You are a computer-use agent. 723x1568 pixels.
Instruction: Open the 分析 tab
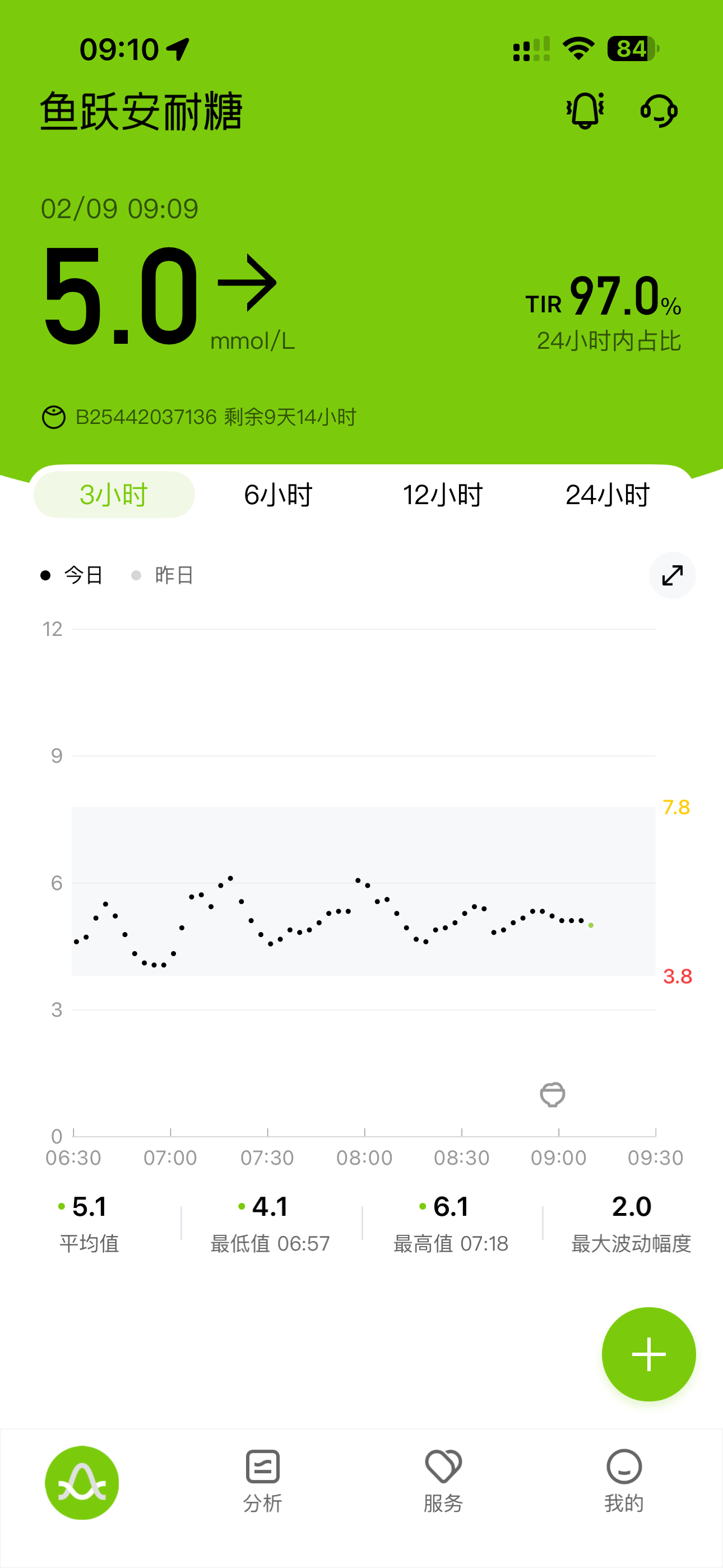tap(262, 1482)
